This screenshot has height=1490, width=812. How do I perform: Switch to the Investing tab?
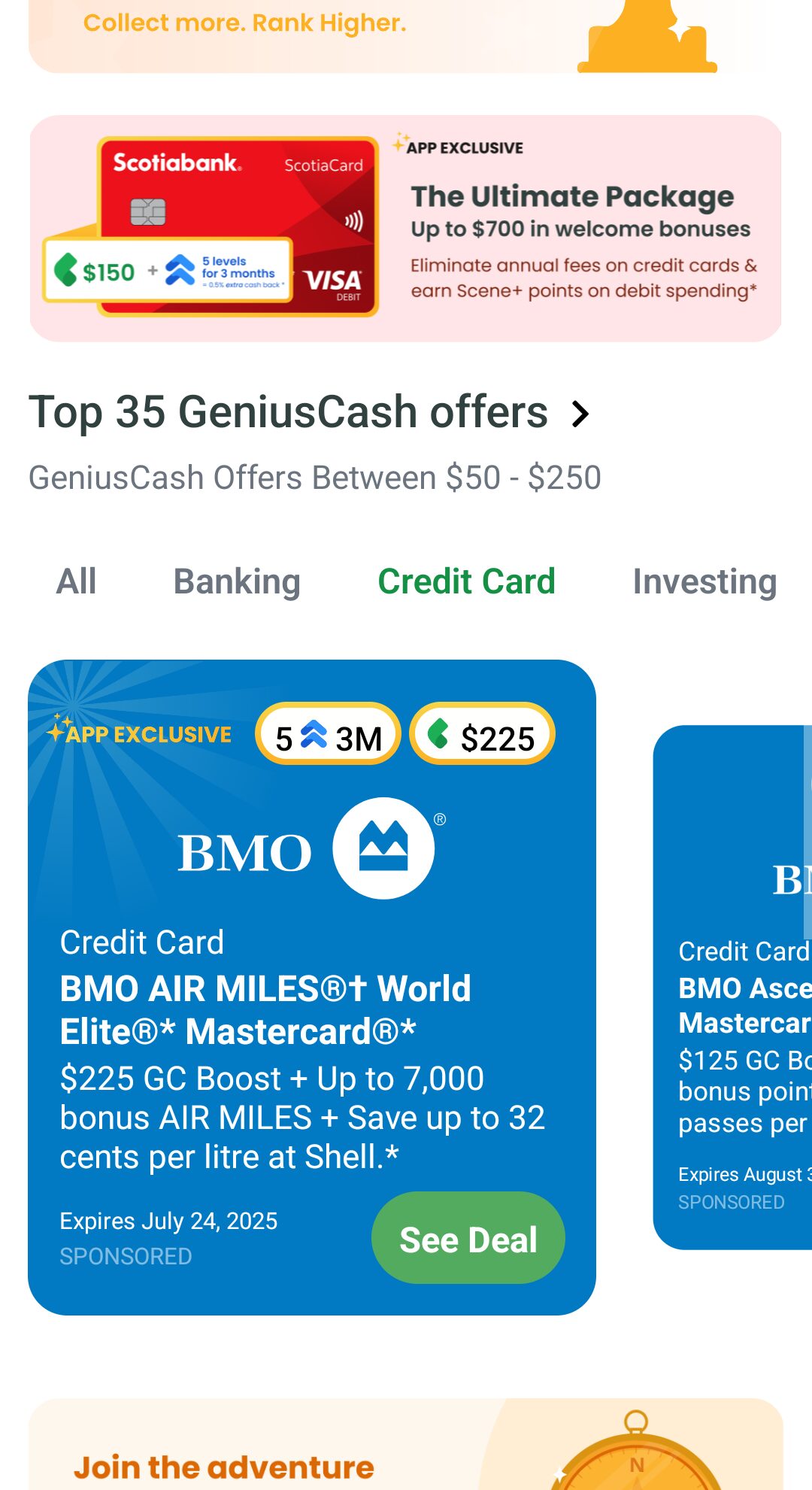704,581
